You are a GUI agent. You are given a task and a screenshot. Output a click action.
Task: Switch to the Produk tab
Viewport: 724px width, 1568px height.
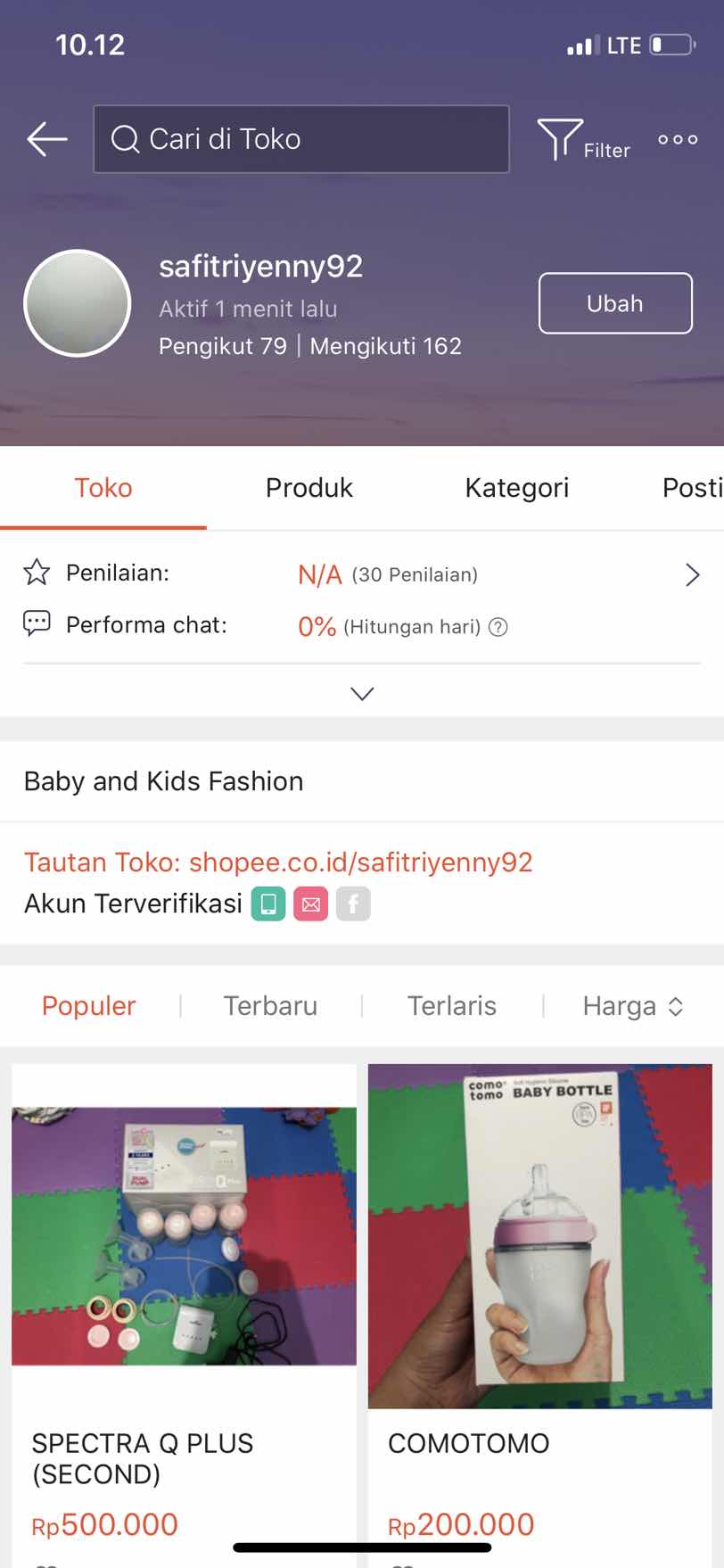pos(309,488)
